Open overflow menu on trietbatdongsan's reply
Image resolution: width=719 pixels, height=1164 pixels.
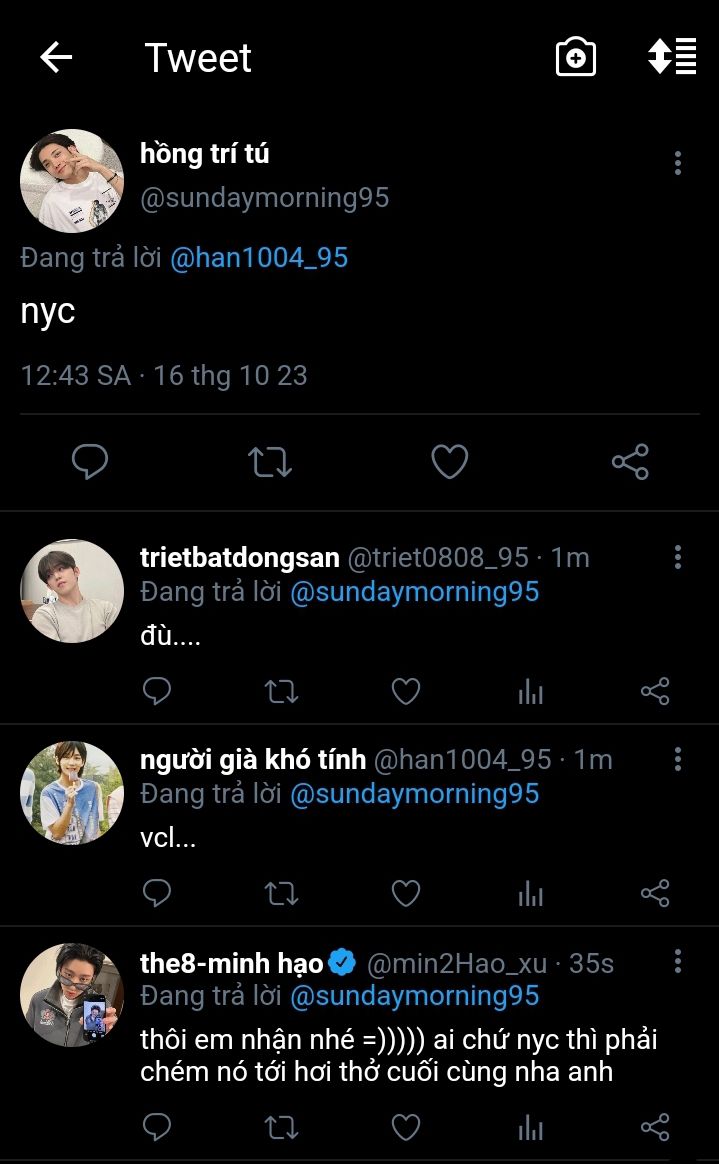[x=678, y=558]
